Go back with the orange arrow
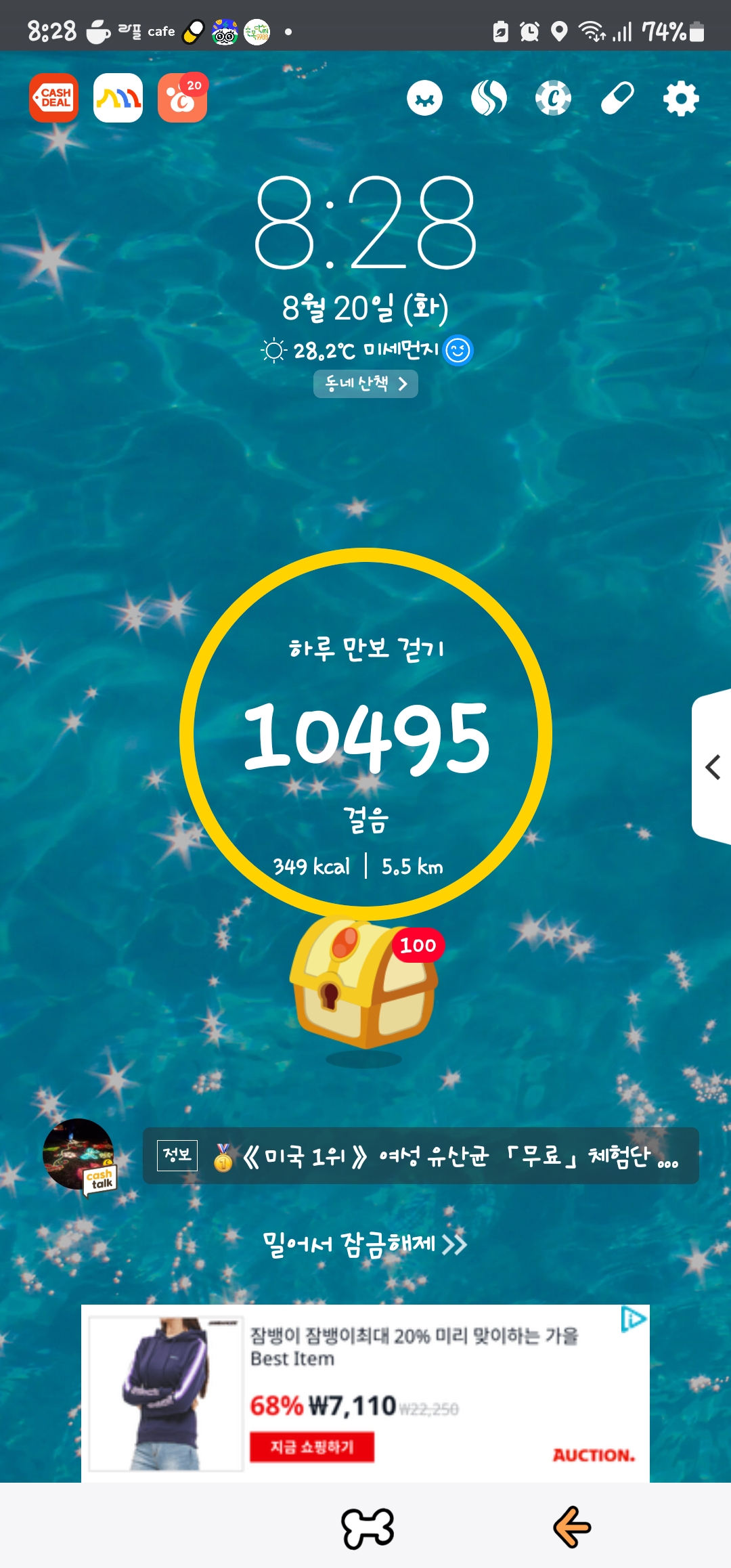Screen dimensions: 731x1568 [x=572, y=1527]
